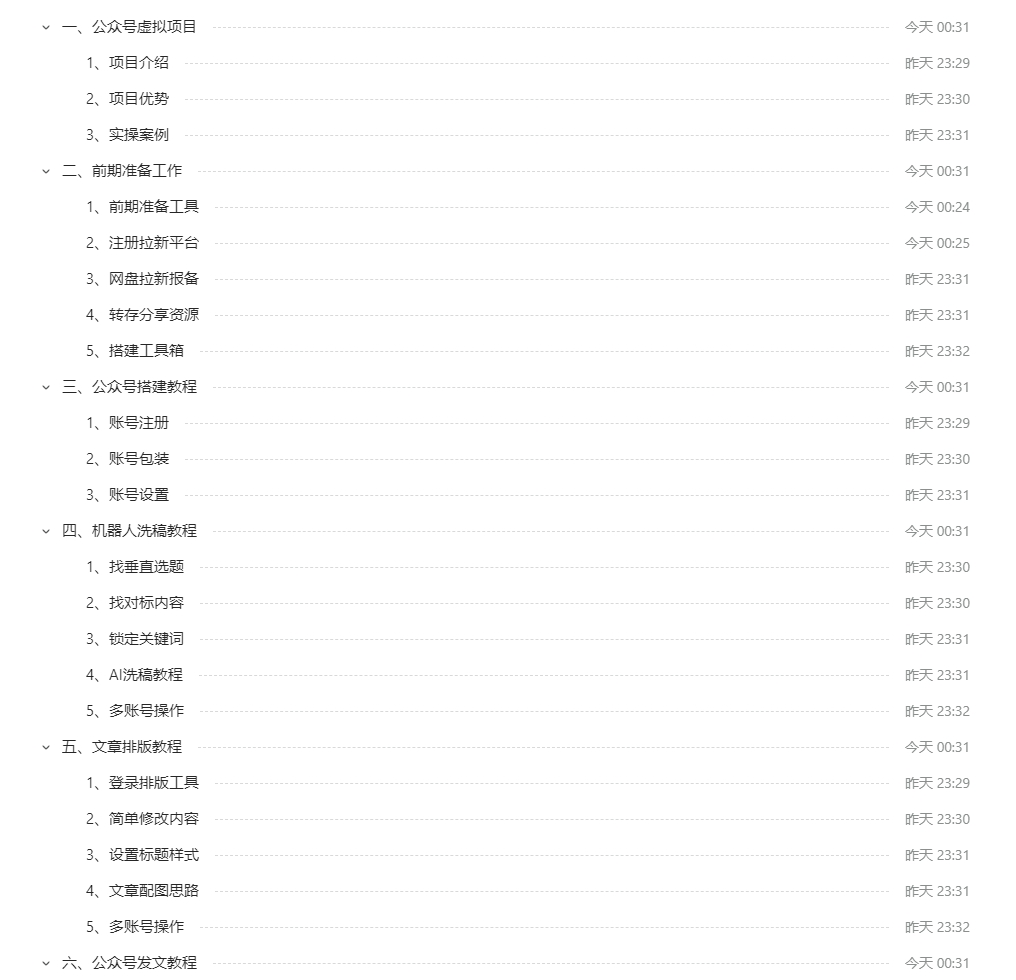
Task: Open 1、找垂直选题 entry
Action: pyautogui.click(x=134, y=567)
